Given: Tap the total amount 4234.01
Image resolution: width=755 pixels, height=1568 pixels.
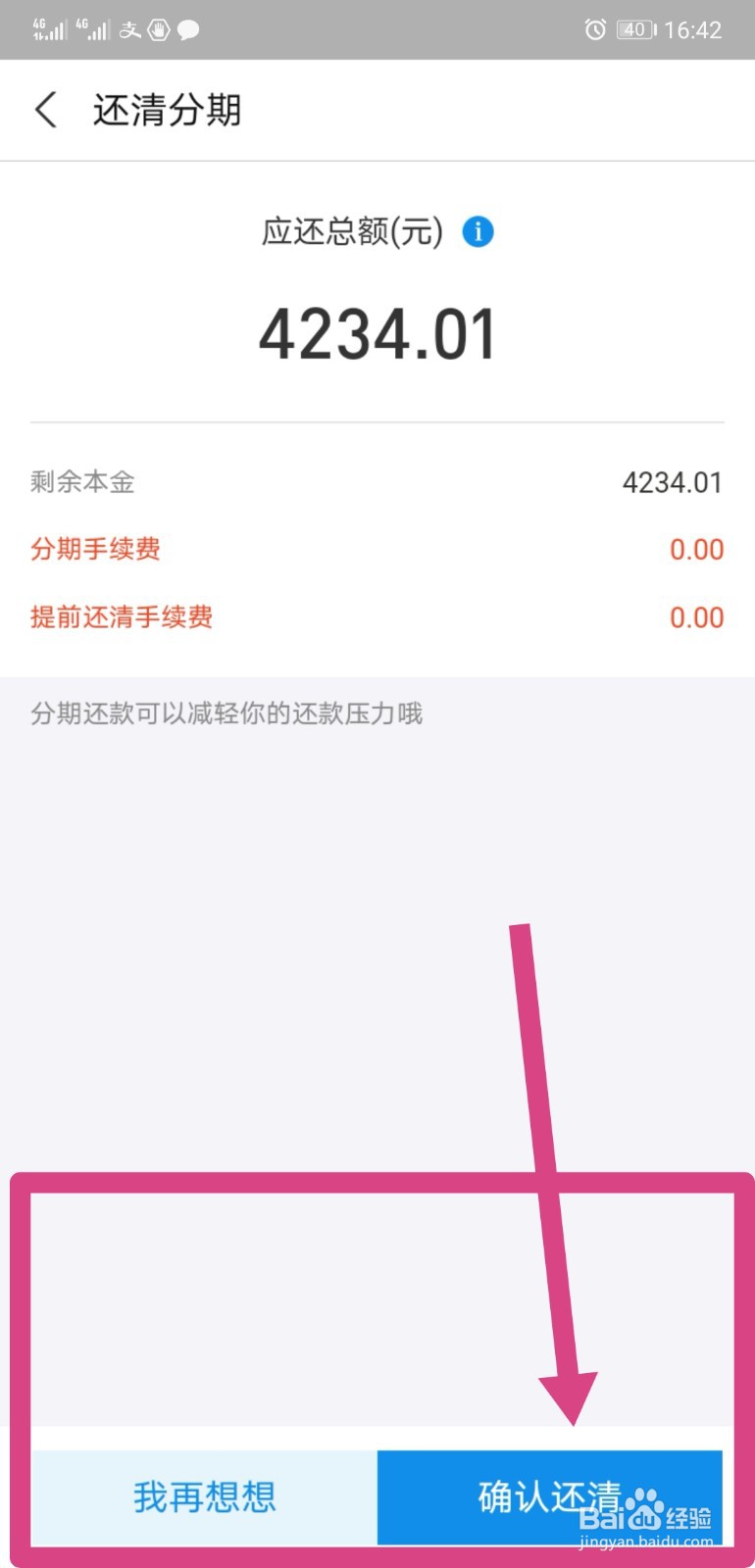Looking at the screenshot, I should pyautogui.click(x=377, y=332).
